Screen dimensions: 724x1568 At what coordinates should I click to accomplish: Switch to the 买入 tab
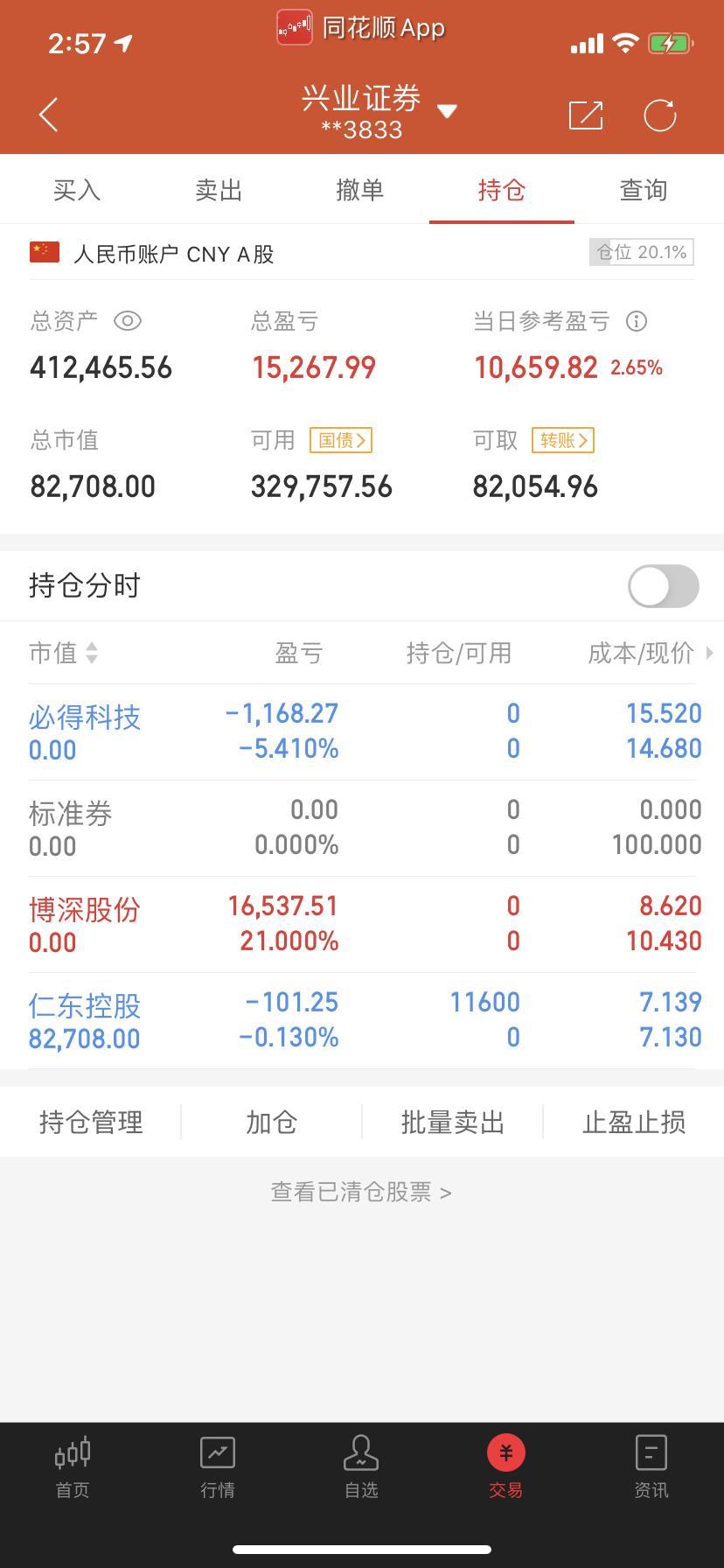pos(76,190)
